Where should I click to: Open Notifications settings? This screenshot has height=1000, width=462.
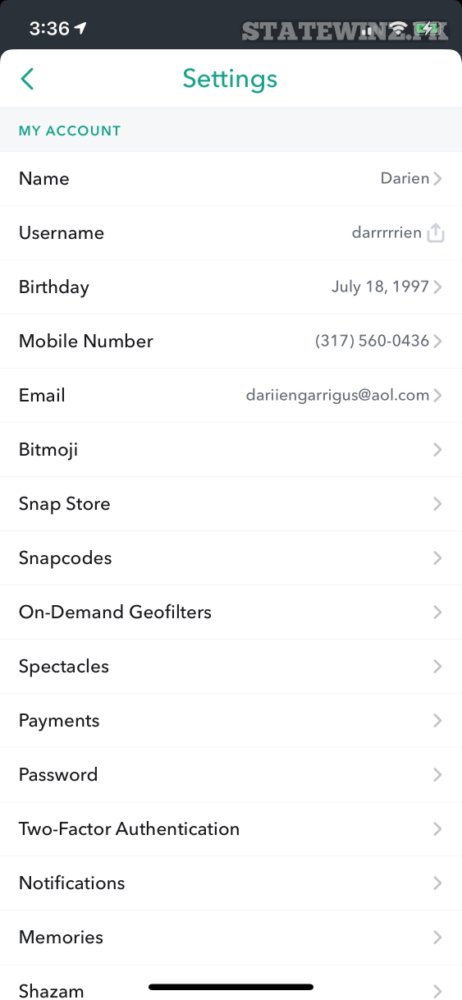click(x=231, y=883)
